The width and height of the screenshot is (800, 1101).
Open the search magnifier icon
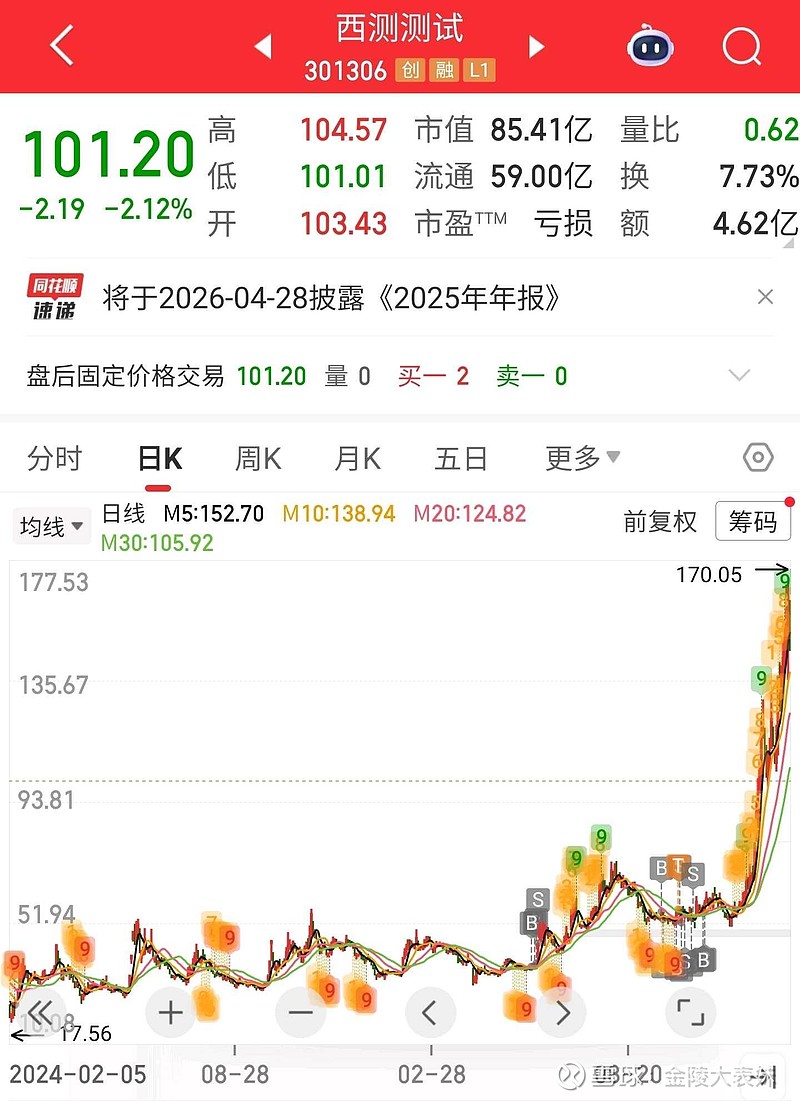click(x=741, y=46)
